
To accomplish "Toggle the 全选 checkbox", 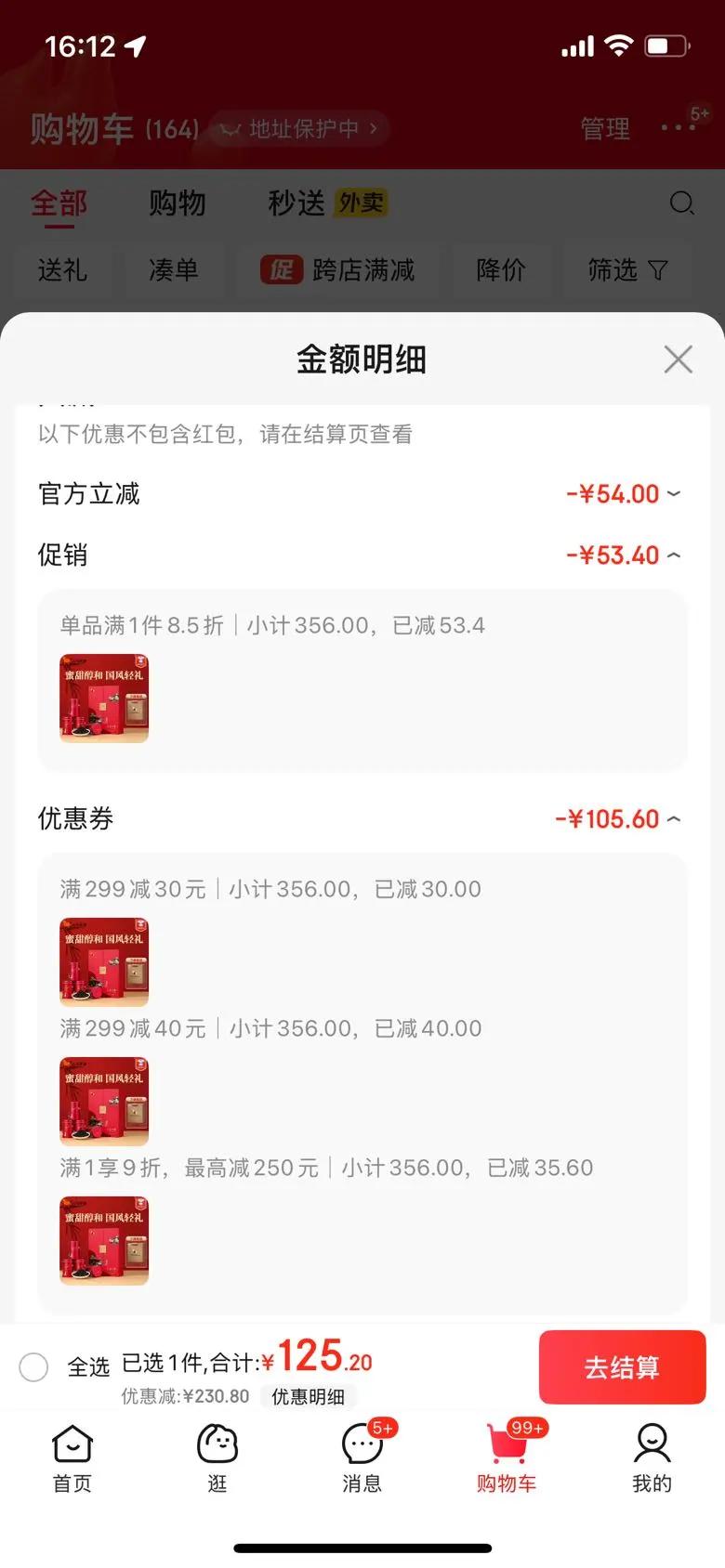I will coord(34,1366).
